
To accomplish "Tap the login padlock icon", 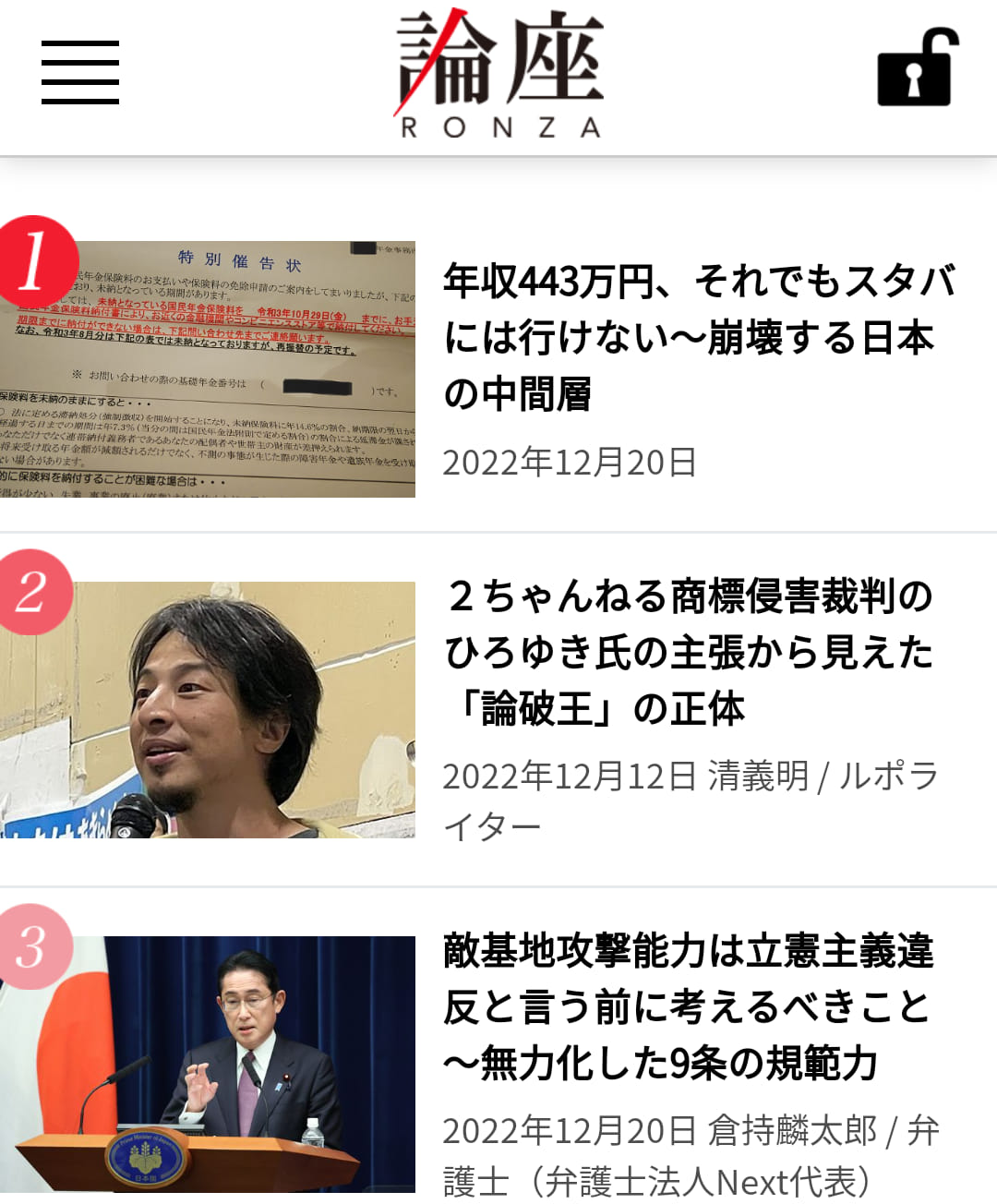I will coord(916,68).
